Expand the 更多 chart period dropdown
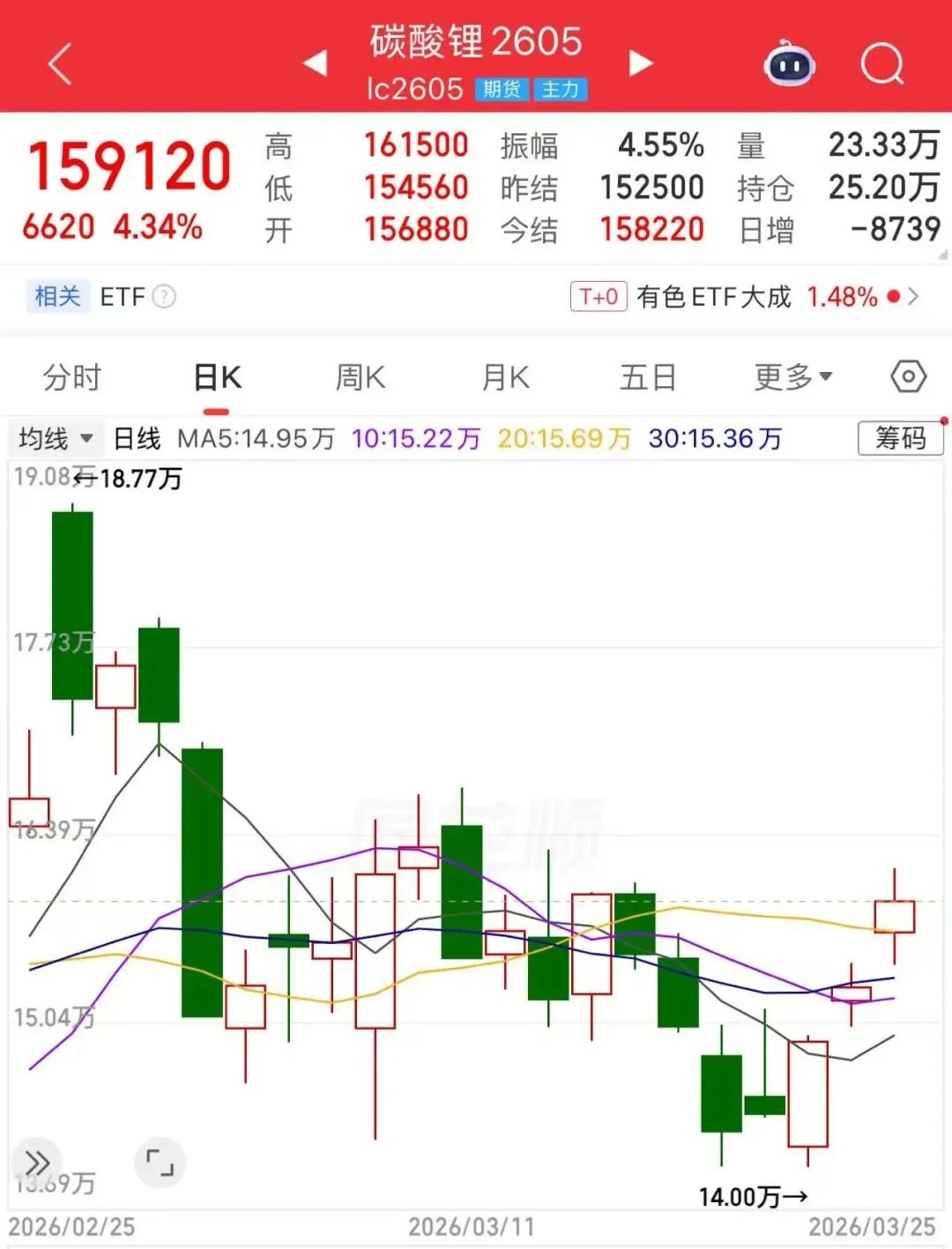952x1249 pixels. point(792,378)
